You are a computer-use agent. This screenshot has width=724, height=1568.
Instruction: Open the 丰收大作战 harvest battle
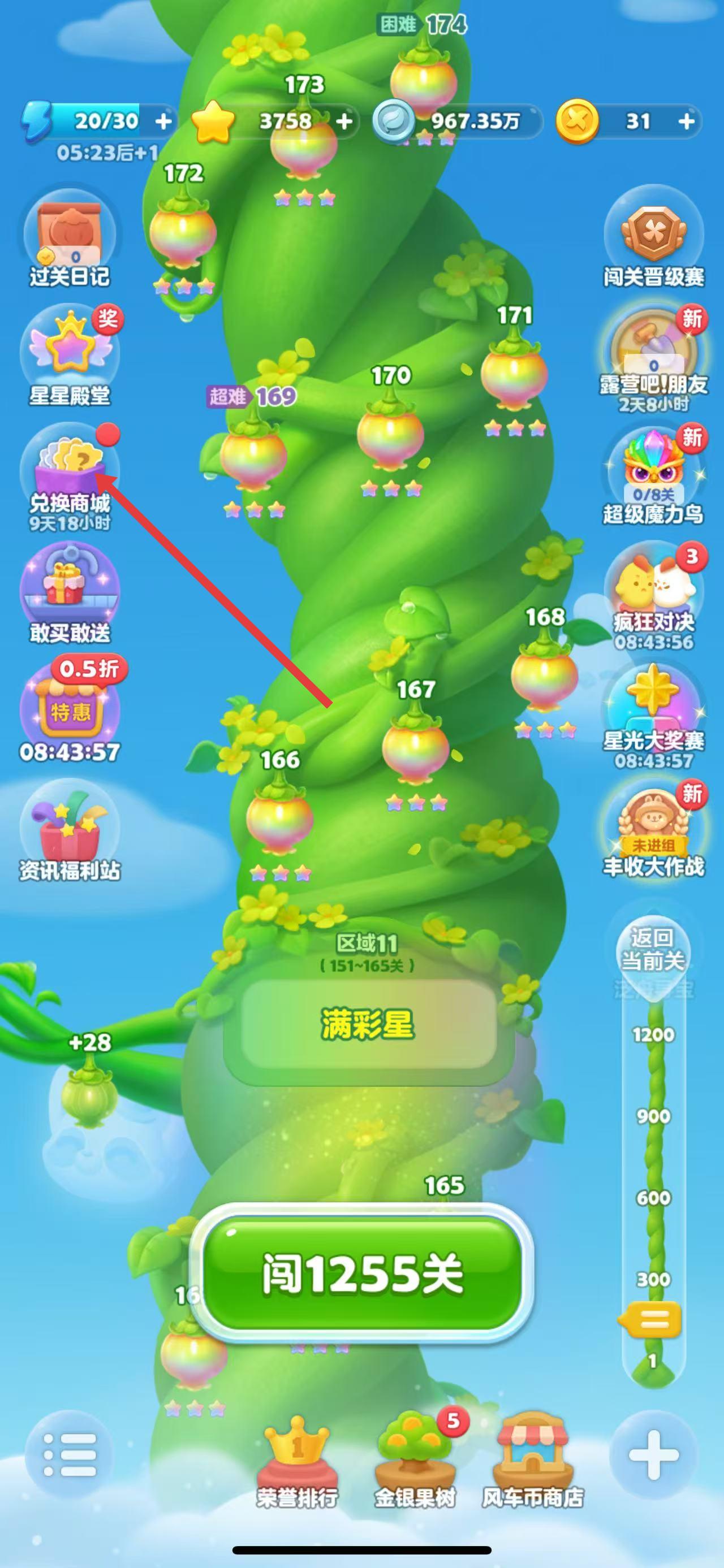pyautogui.click(x=653, y=829)
